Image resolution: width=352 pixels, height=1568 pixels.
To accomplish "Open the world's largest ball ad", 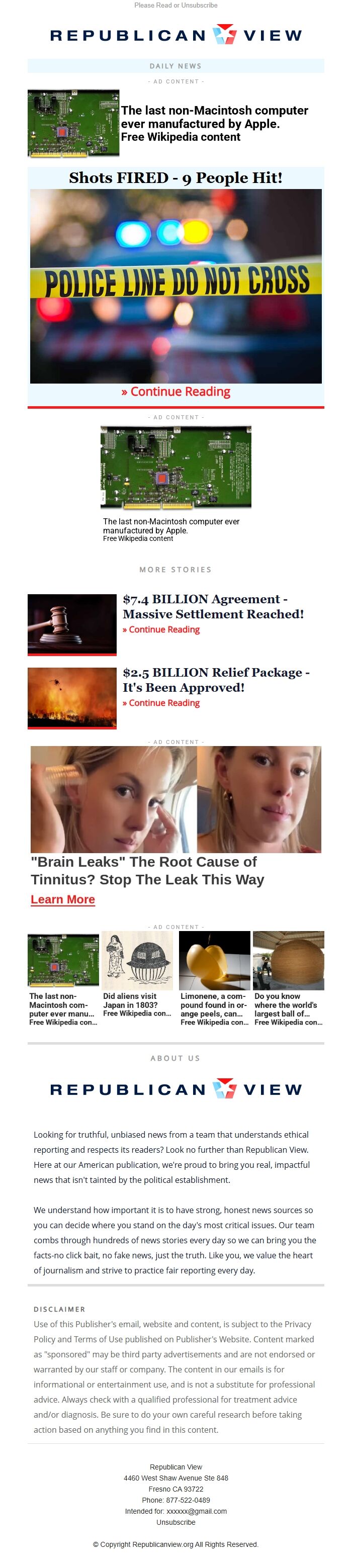I will pyautogui.click(x=288, y=980).
